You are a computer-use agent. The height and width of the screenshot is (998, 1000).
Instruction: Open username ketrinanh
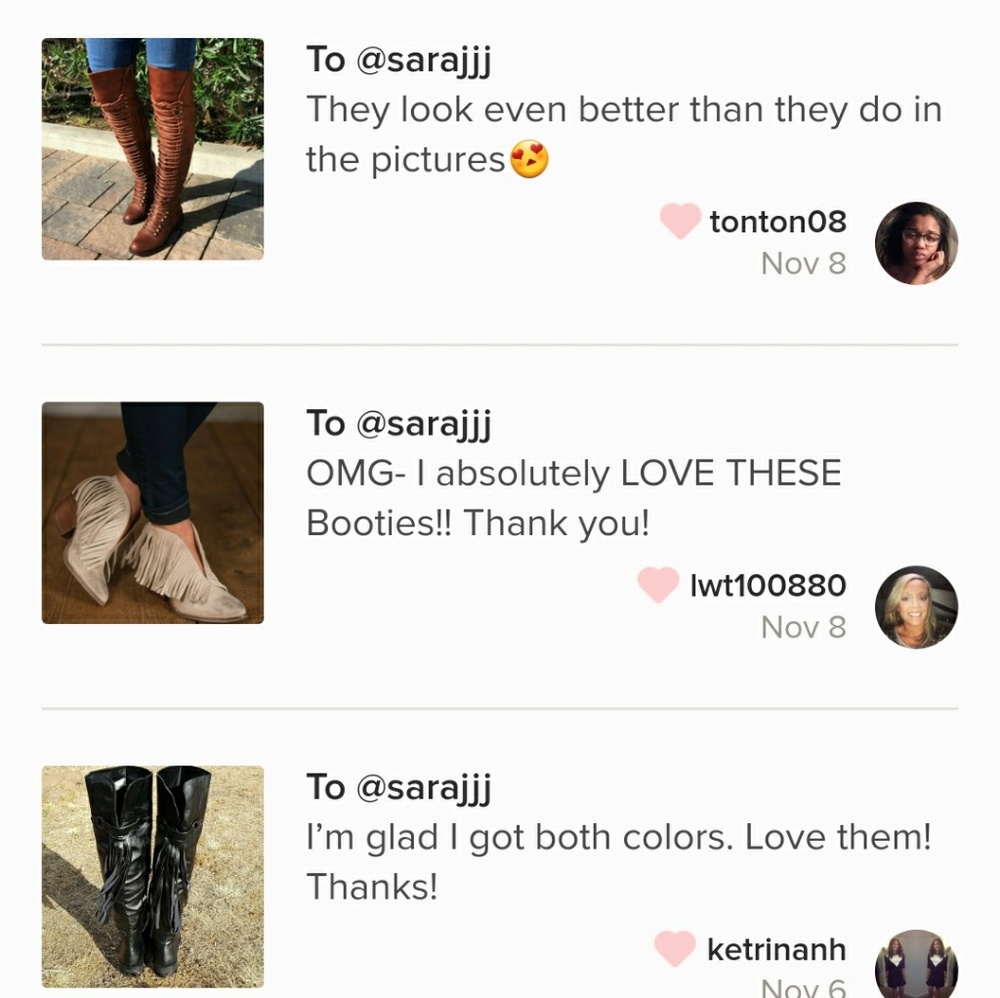[x=776, y=948]
